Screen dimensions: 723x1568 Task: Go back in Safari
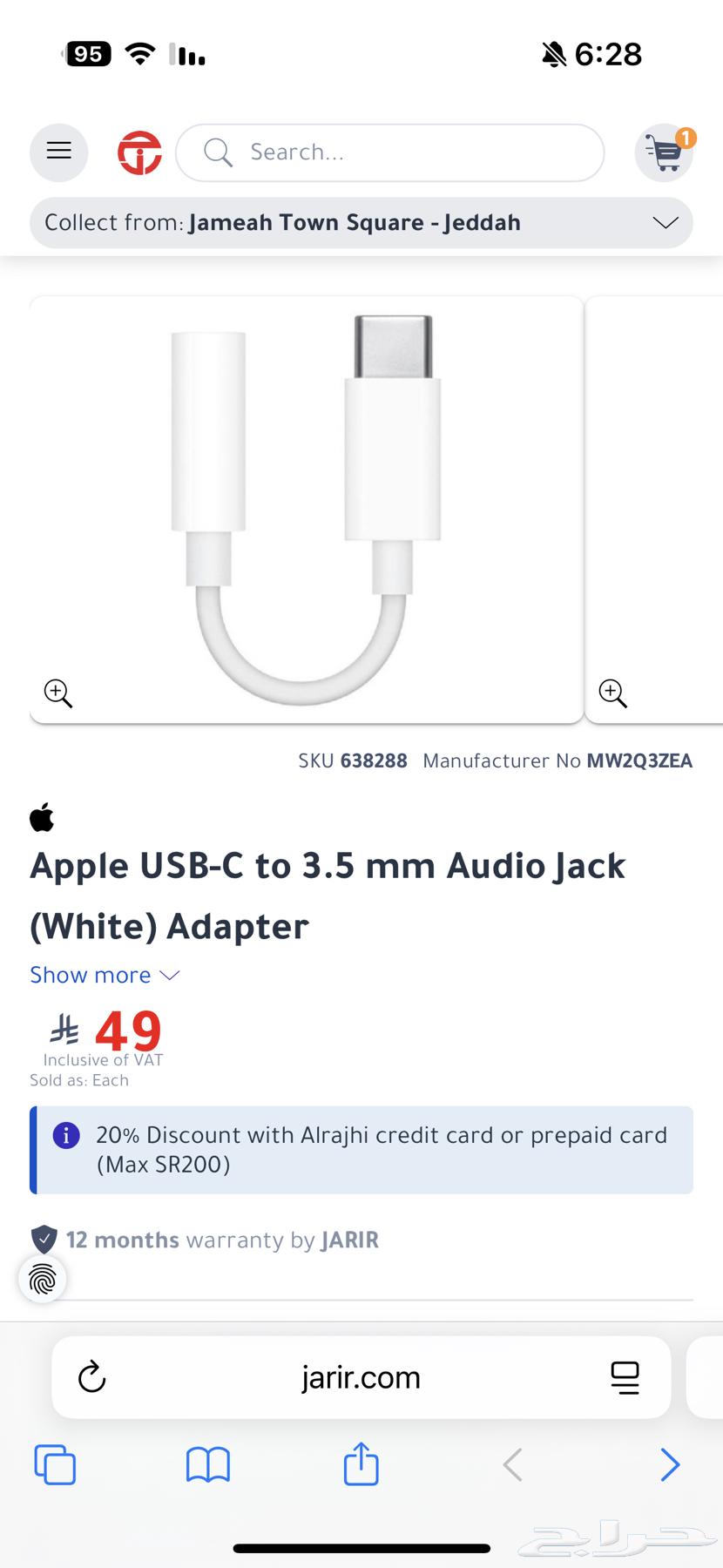click(513, 1464)
